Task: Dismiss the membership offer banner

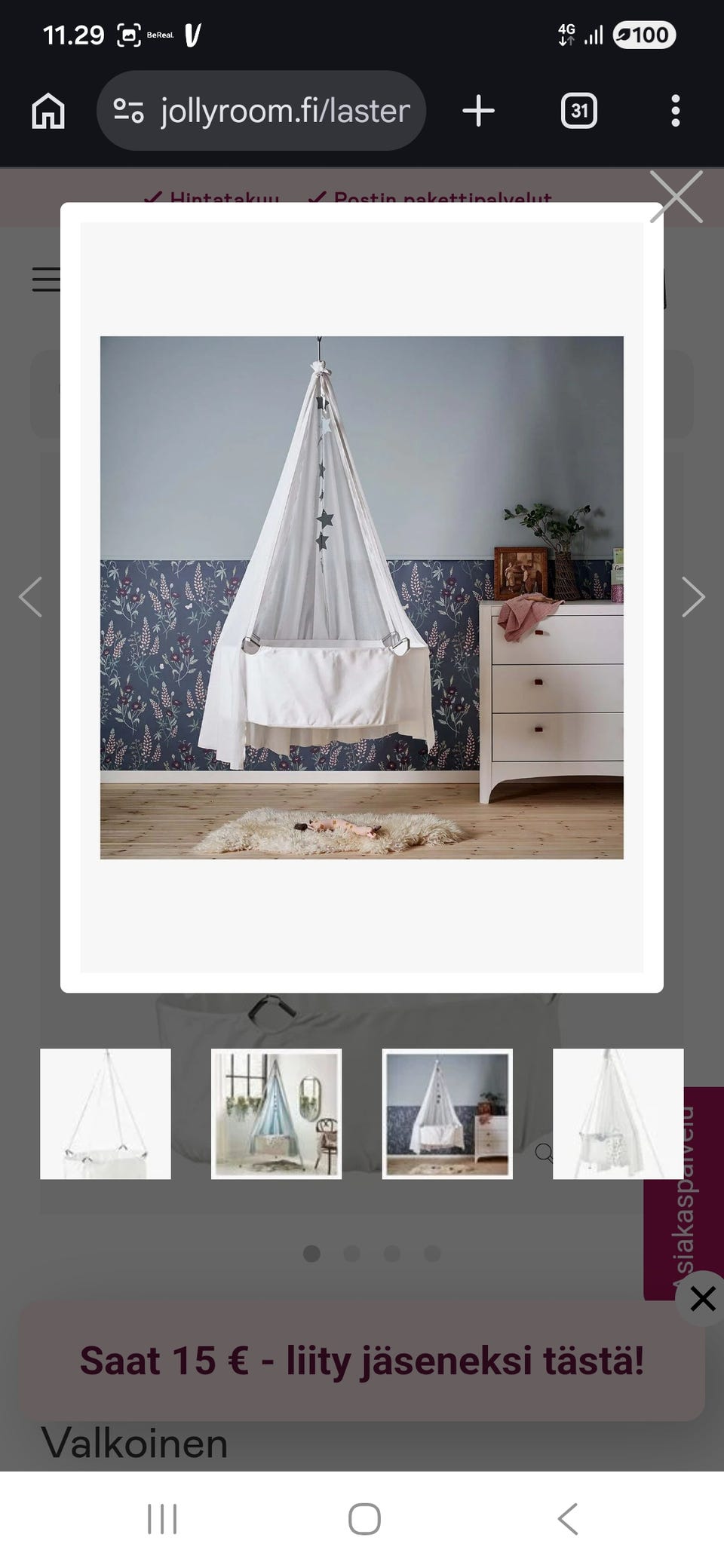Action: [x=702, y=1298]
